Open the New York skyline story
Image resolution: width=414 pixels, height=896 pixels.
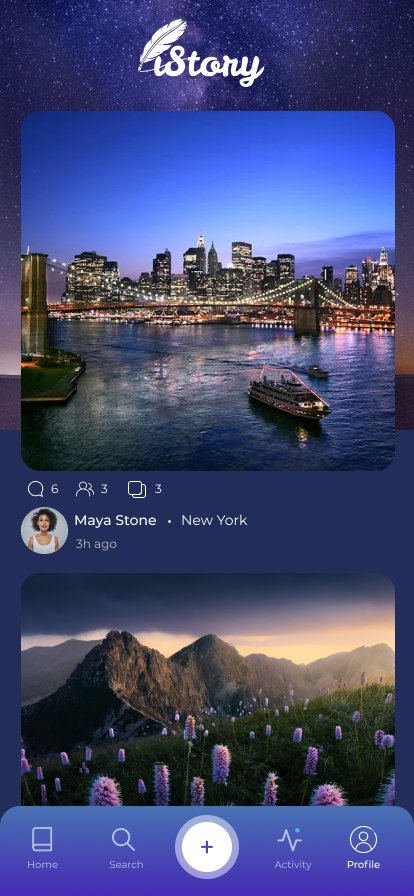pyautogui.click(x=208, y=291)
